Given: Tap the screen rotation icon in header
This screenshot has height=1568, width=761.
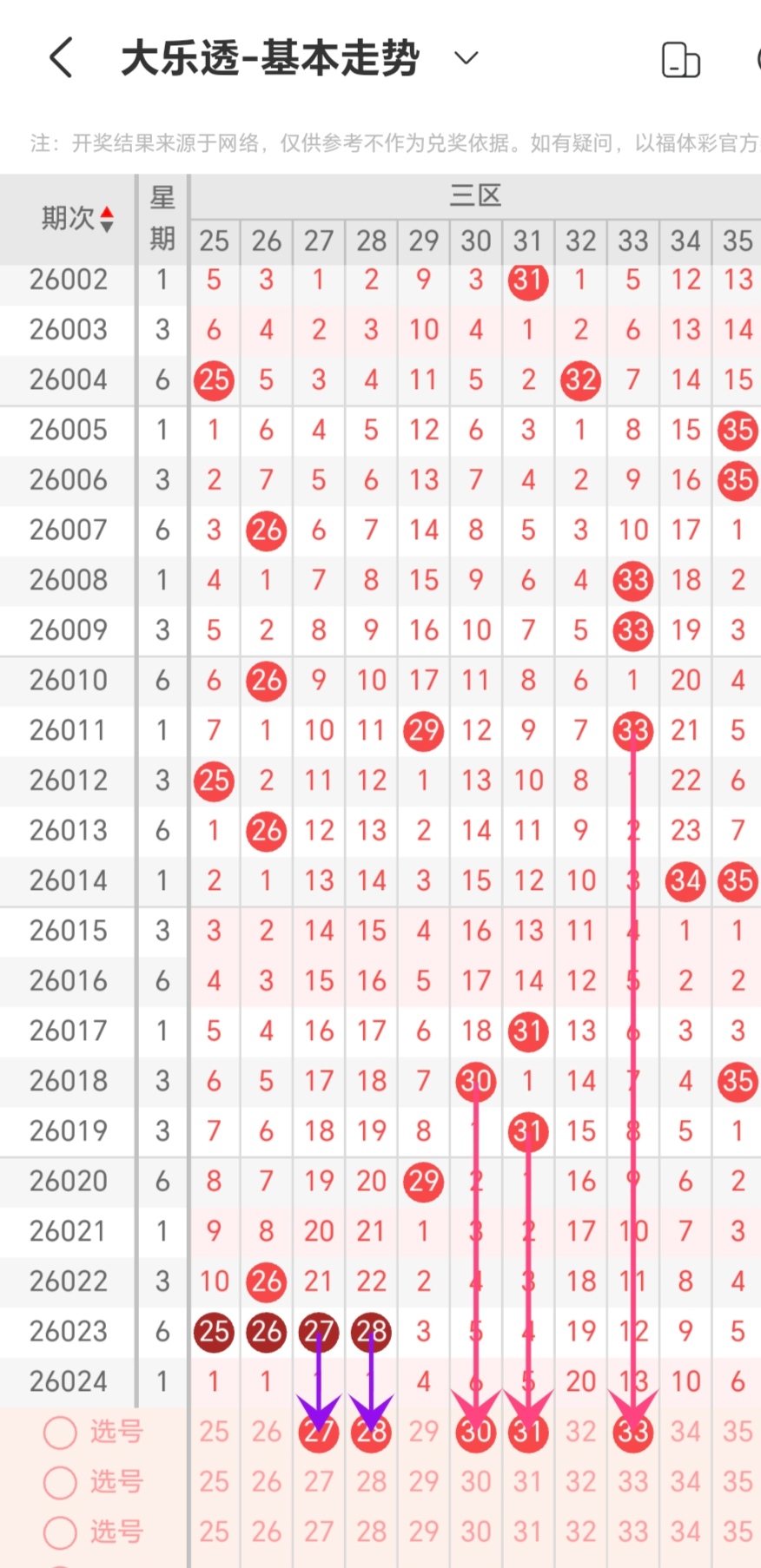Looking at the screenshot, I should (x=680, y=60).
